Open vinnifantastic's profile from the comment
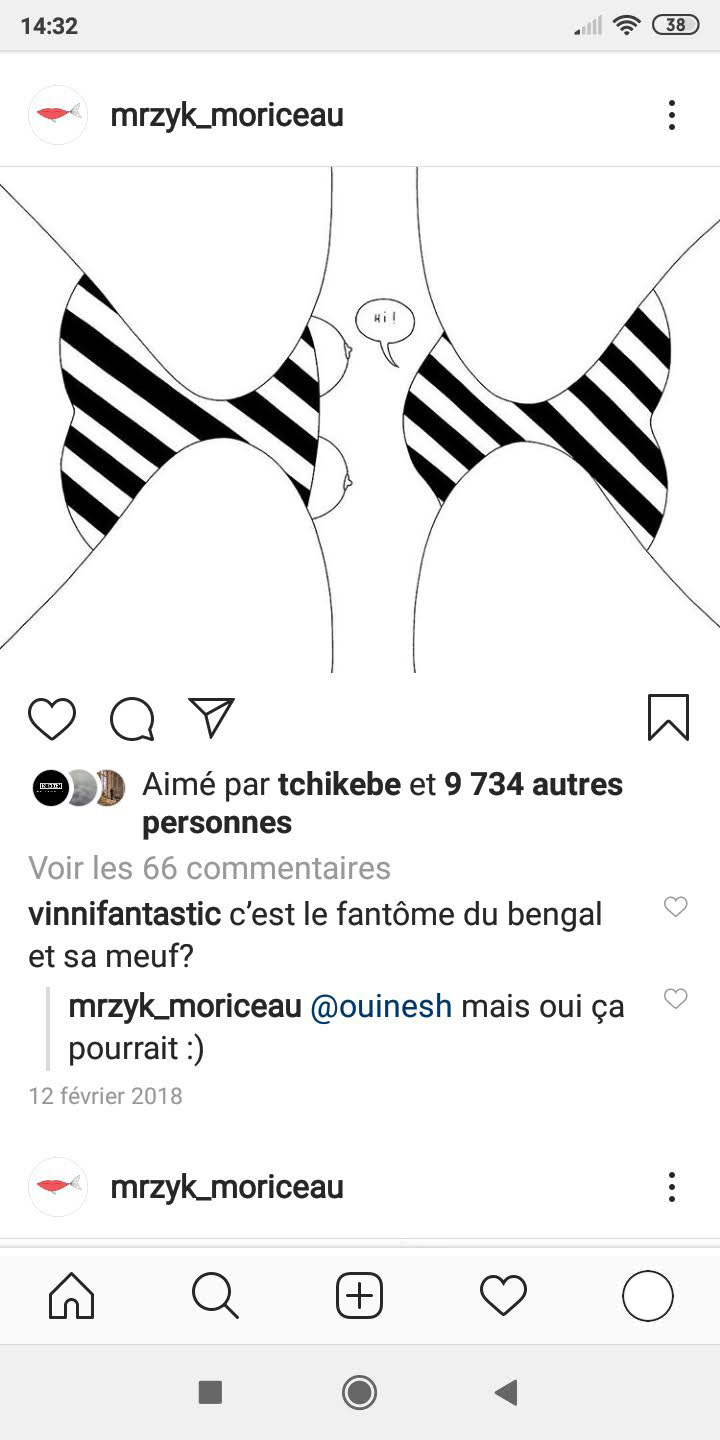Image resolution: width=720 pixels, height=1440 pixels. click(x=124, y=914)
